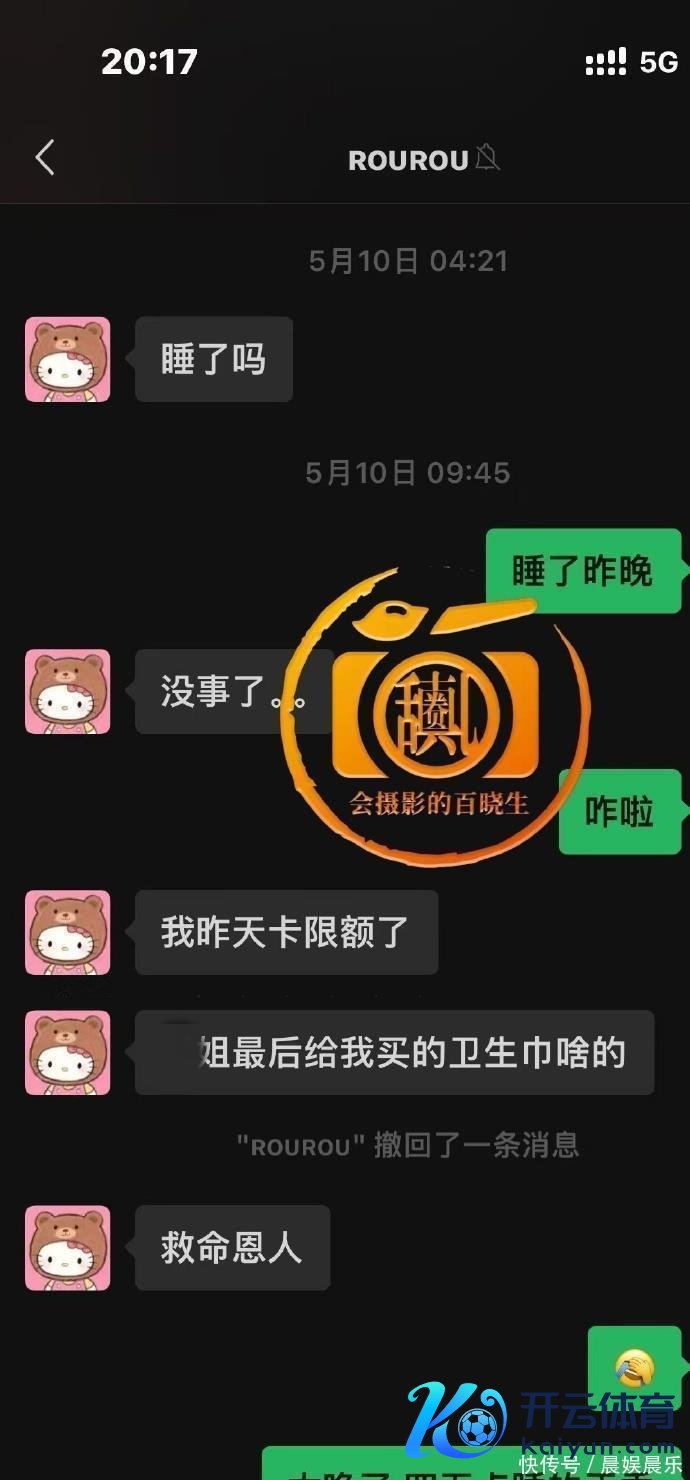Tap ROUROU's avatar next to "救命恩人"
This screenshot has width=690, height=1480.
click(68, 1248)
